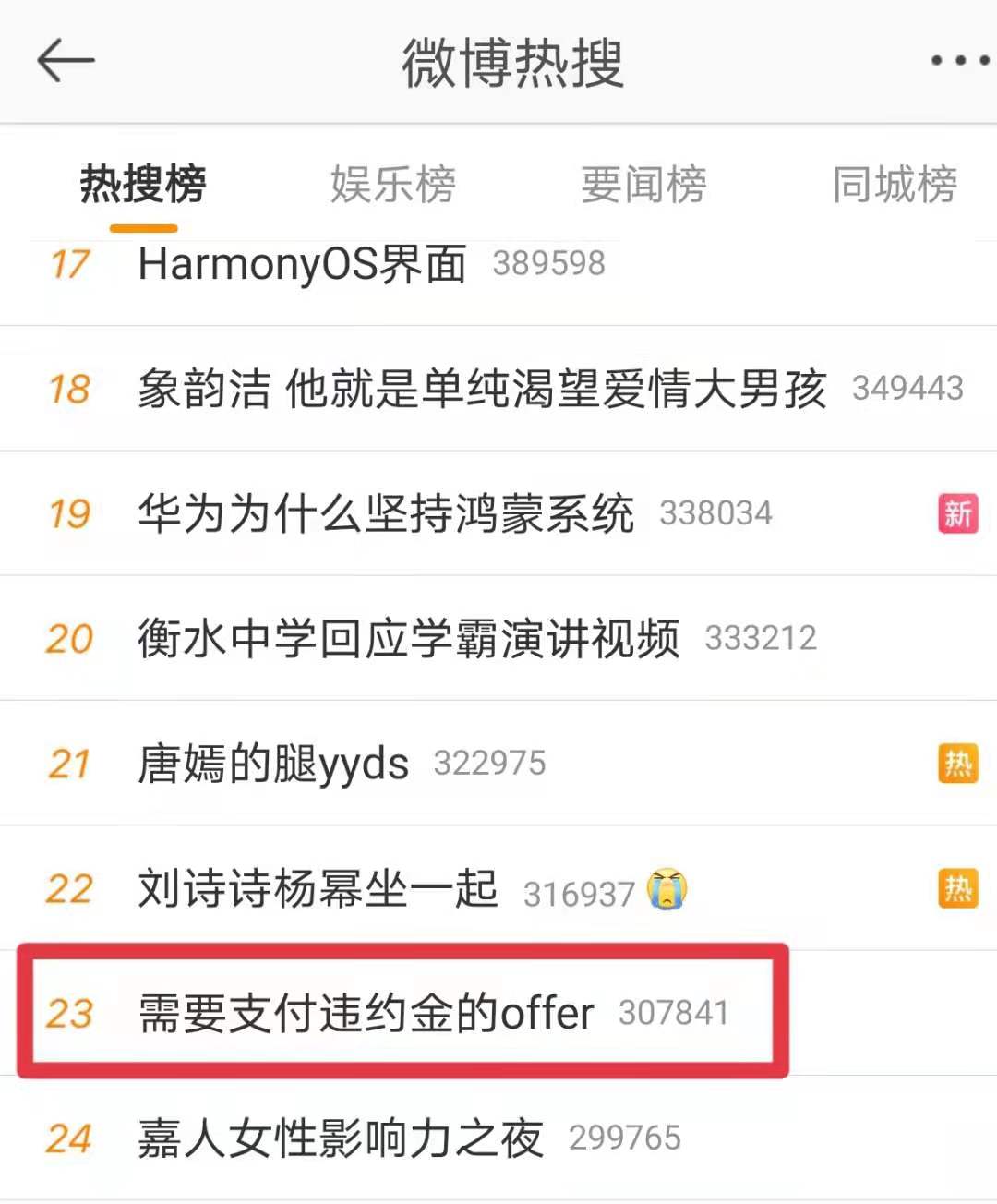Open the HarmonyOS界面 hot topic
Screen dimensions: 997x1204
click(303, 265)
